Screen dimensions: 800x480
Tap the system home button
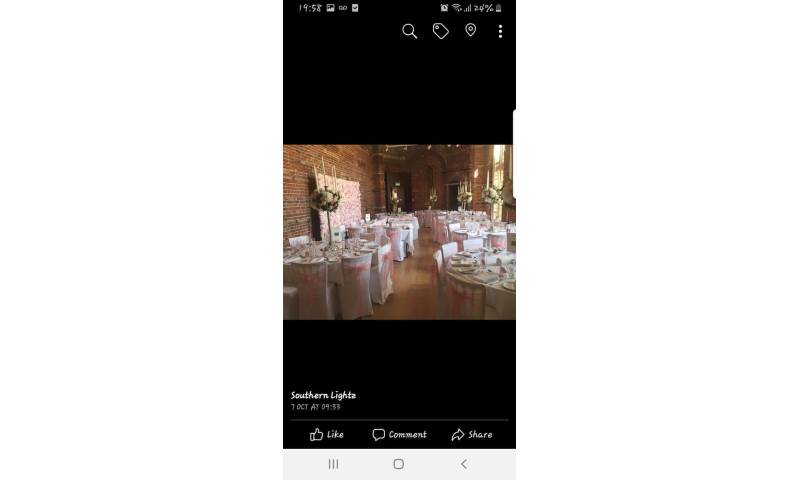point(398,464)
